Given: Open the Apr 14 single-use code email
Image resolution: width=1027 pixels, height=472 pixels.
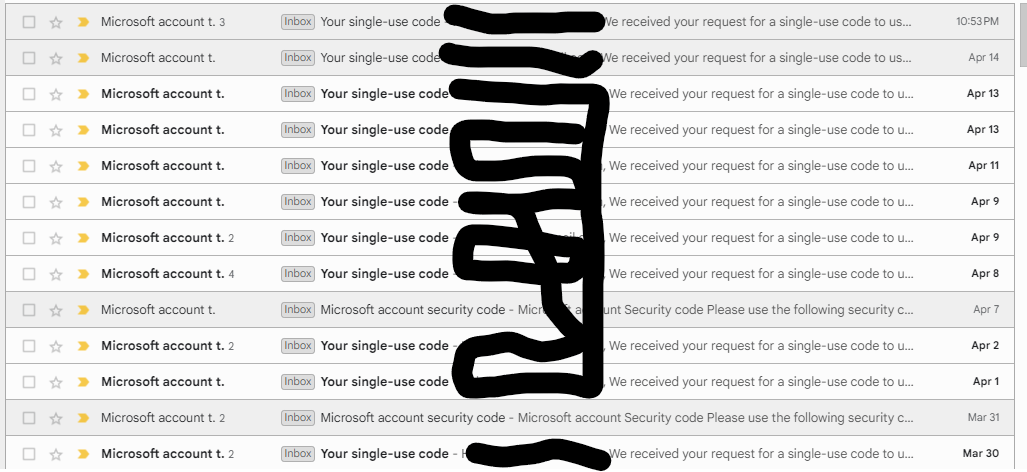Looking at the screenshot, I should (512, 58).
